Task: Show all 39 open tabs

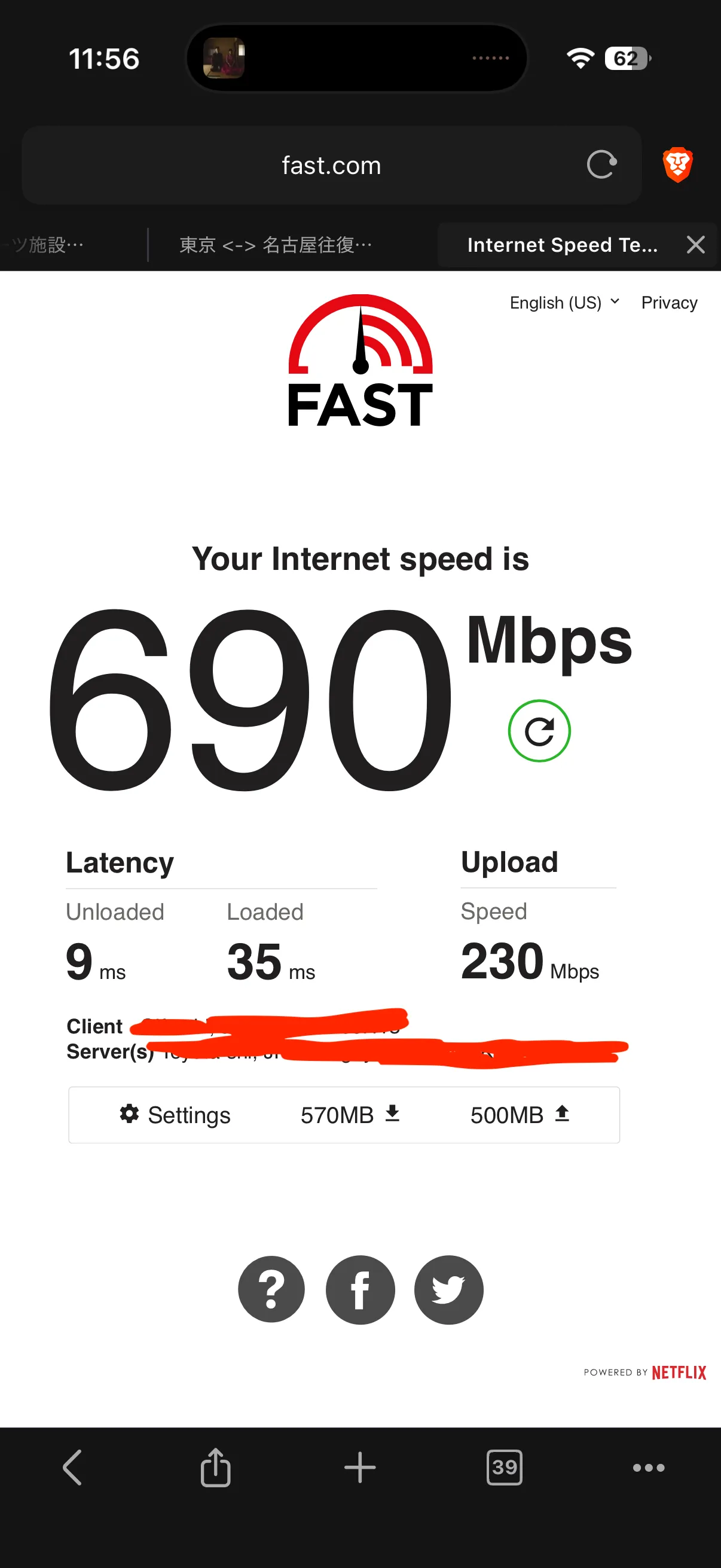Action: 505,1467
